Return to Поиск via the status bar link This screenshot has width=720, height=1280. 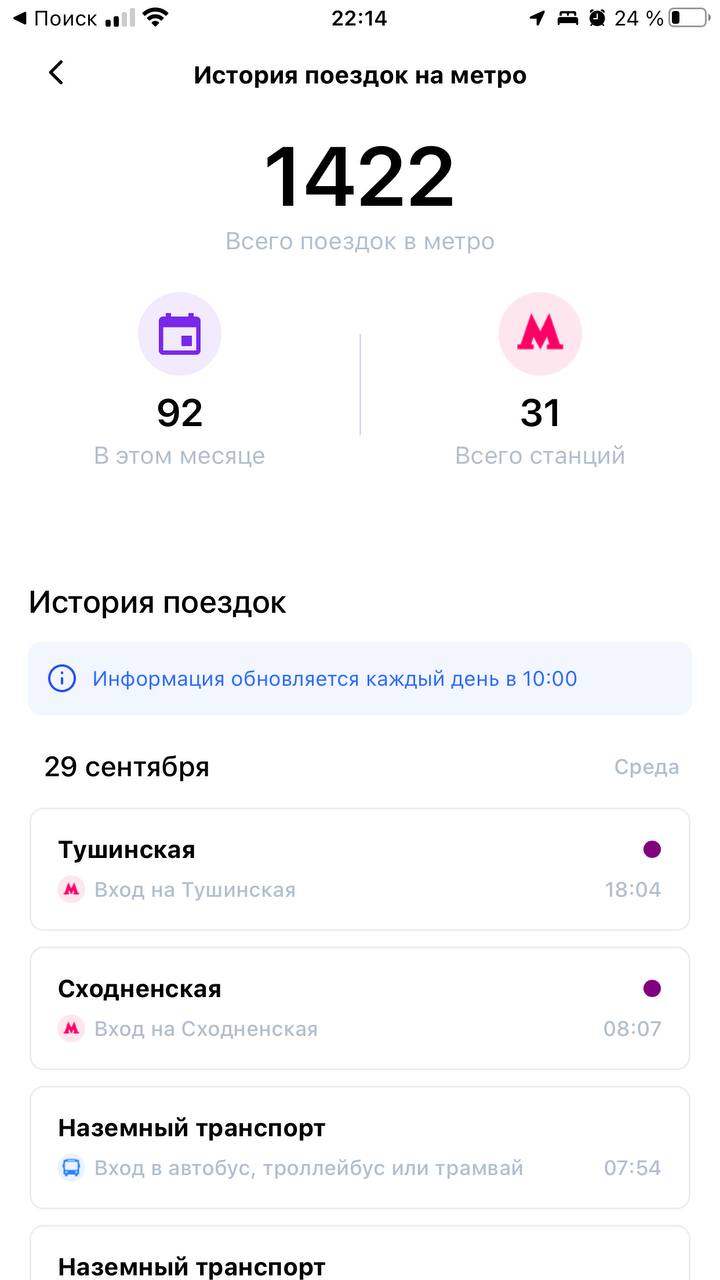(55, 18)
